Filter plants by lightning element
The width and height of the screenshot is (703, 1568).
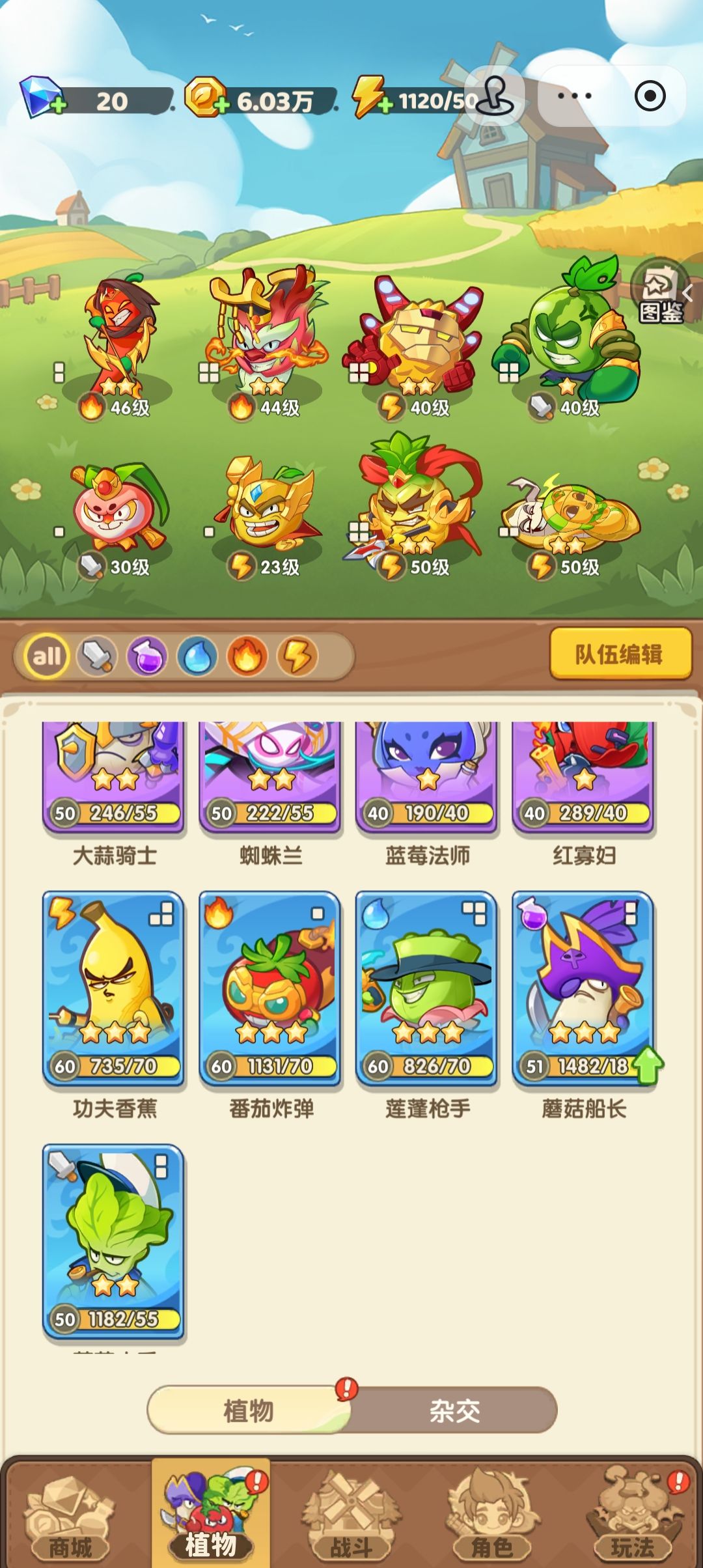tap(297, 656)
